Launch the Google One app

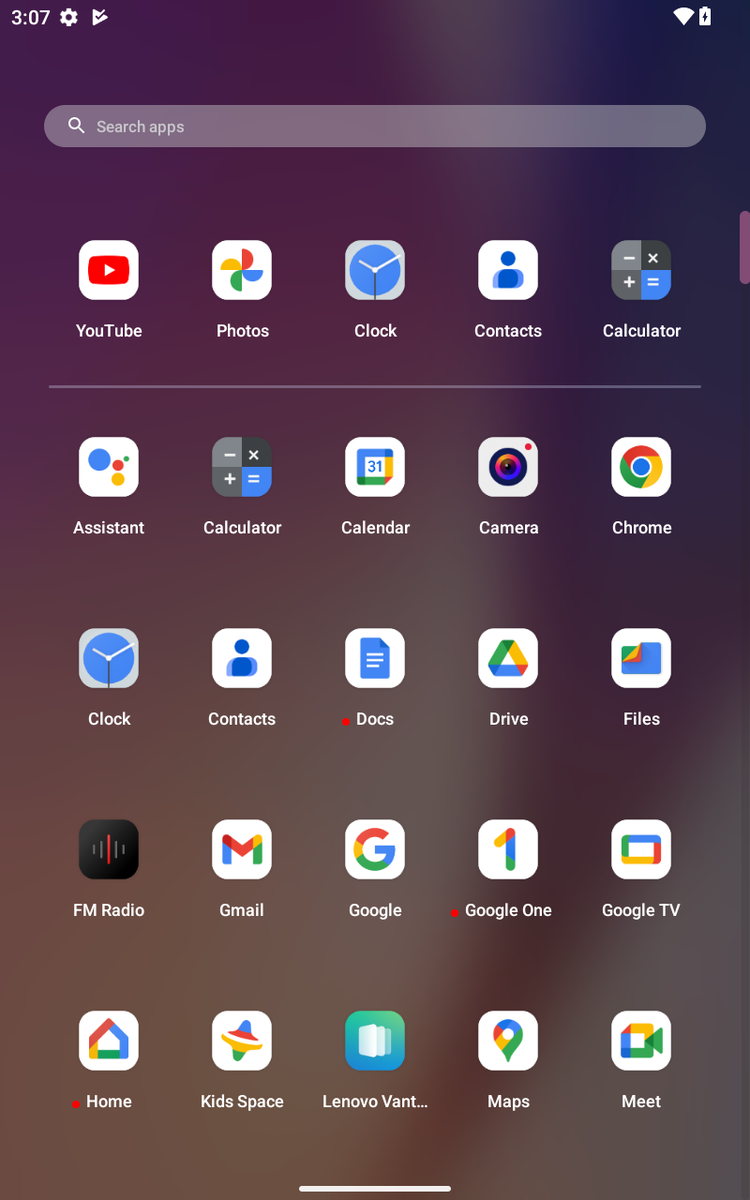click(508, 850)
